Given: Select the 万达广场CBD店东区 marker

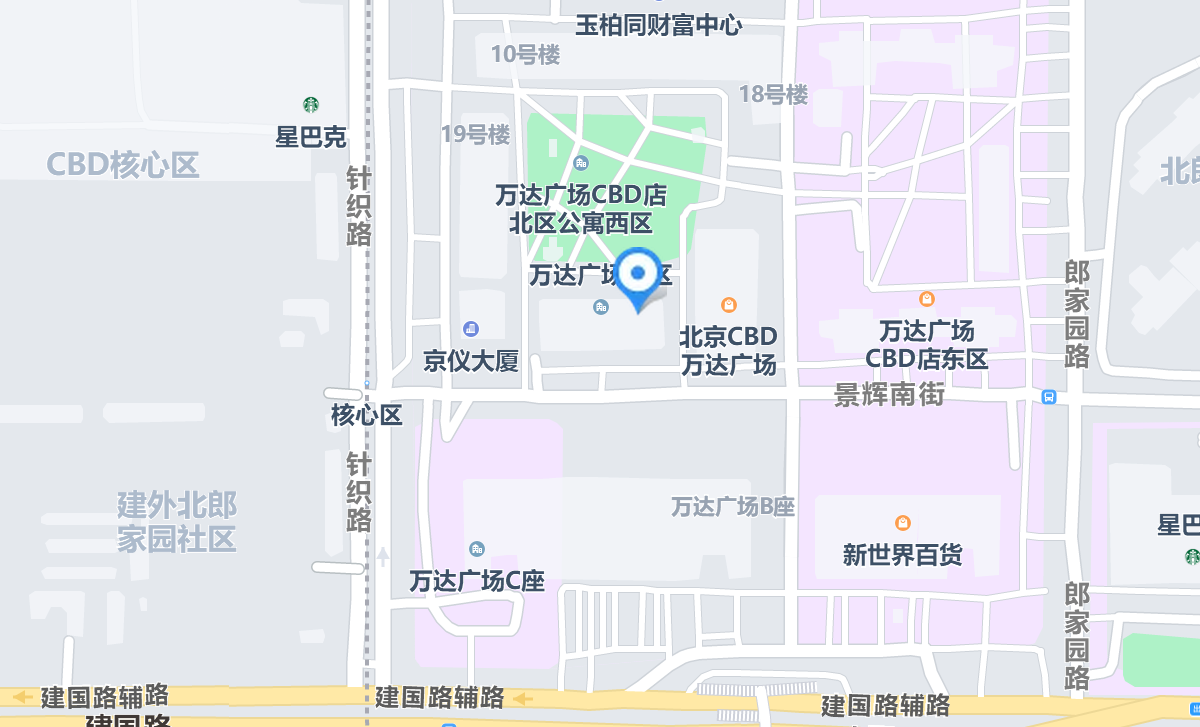Looking at the screenshot, I should 927,298.
